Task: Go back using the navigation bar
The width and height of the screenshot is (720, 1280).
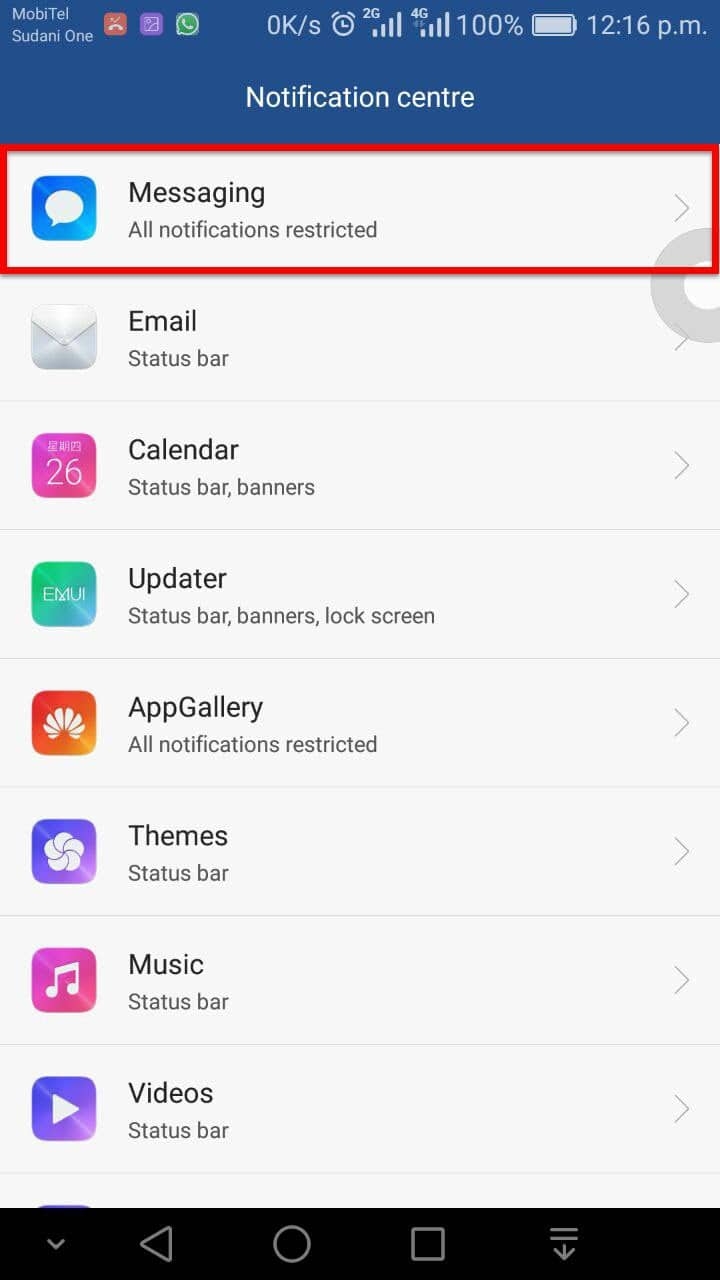Action: point(156,1244)
